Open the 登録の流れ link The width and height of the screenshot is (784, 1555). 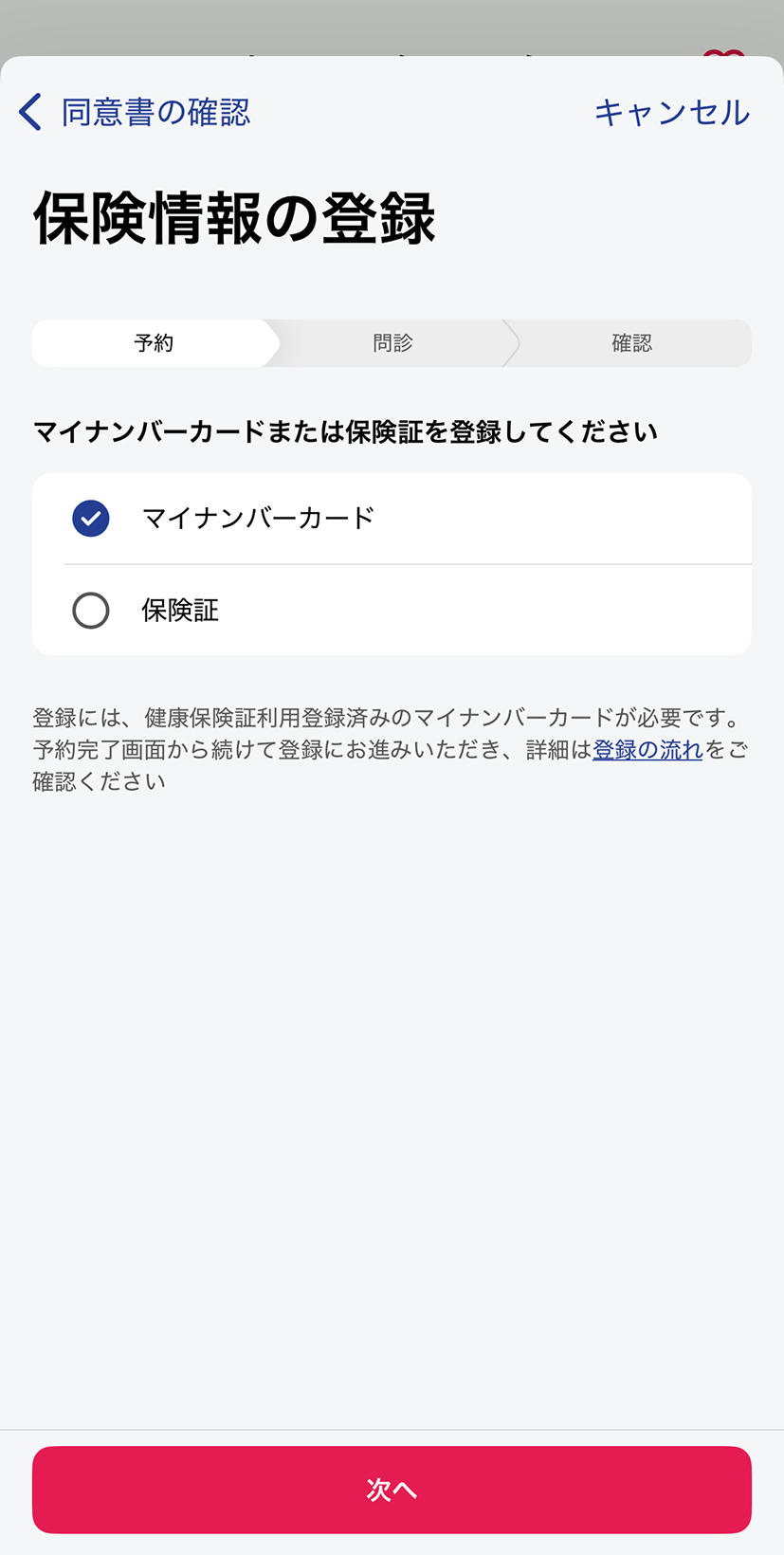click(x=647, y=750)
